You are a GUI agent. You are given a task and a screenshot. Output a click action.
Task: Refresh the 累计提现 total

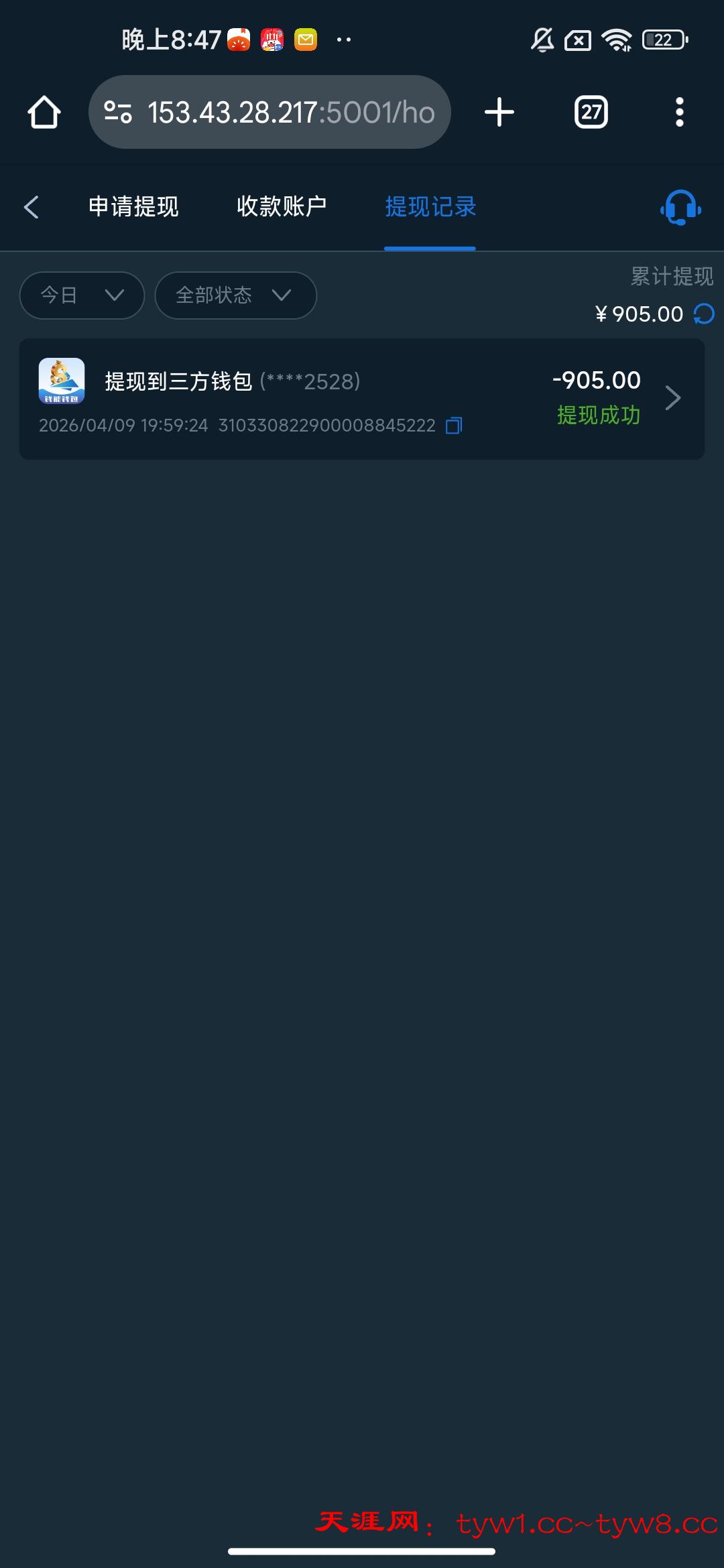click(704, 314)
